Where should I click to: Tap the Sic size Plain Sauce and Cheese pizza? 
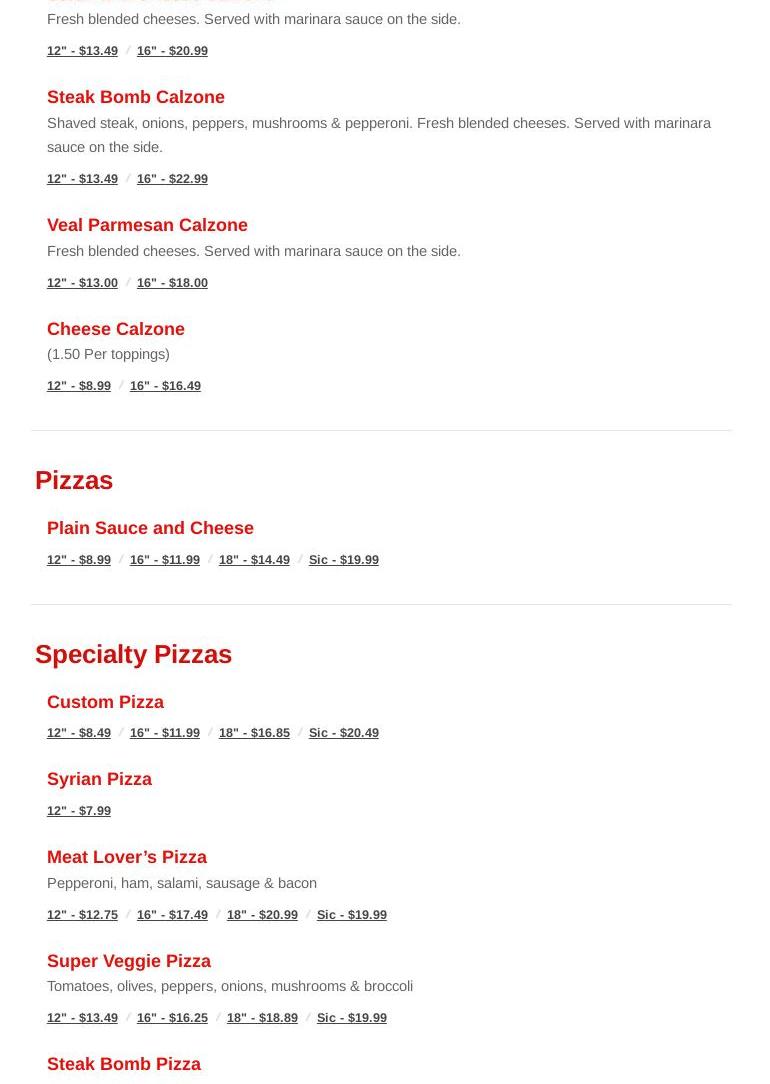343,560
